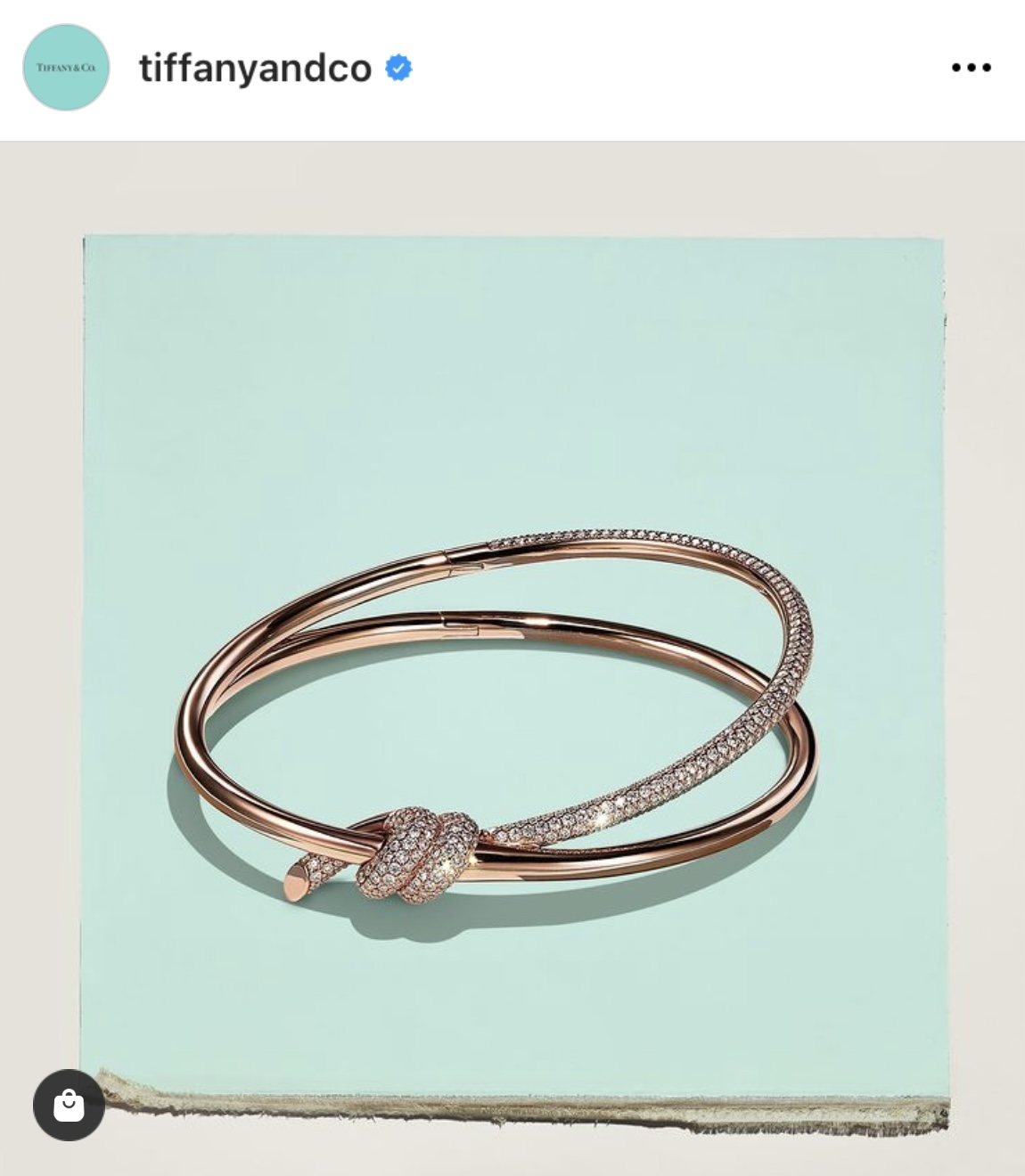This screenshot has width=1025, height=1176.
Task: Open the post's three-dot options menu
Action: click(971, 68)
